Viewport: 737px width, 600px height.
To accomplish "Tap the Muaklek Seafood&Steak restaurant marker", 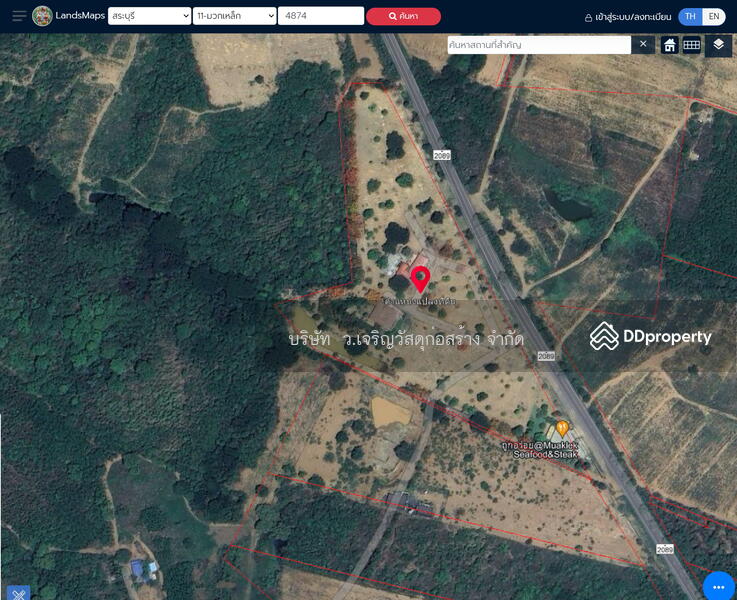I will pos(562,427).
